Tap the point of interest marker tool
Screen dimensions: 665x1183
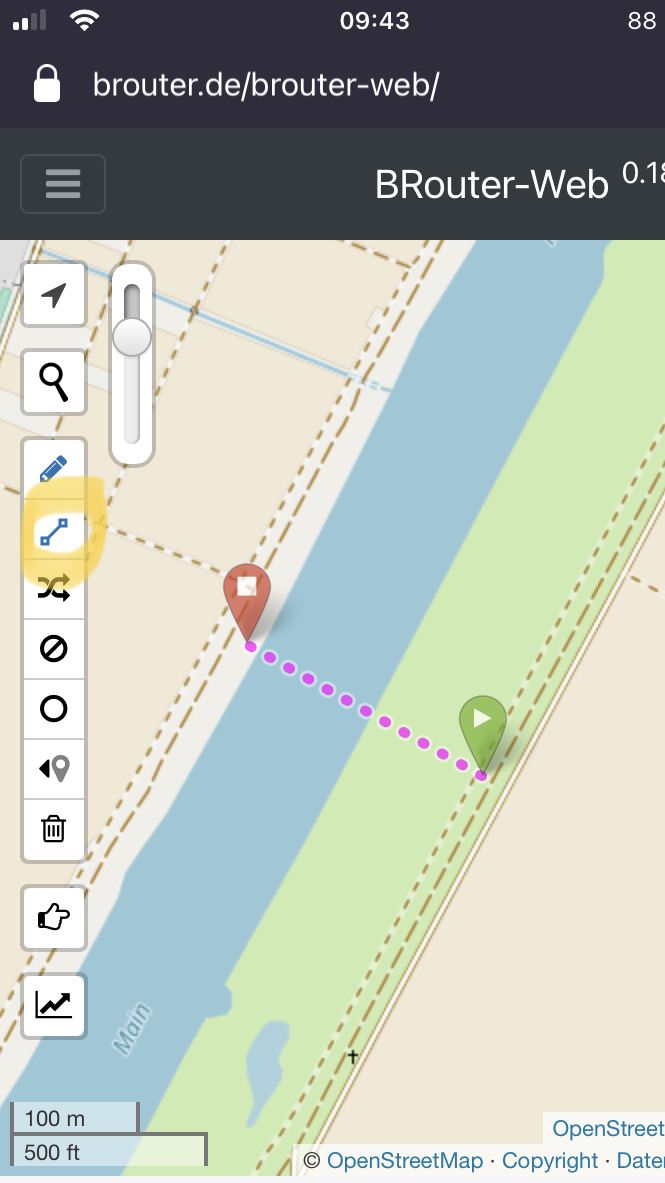click(x=54, y=769)
